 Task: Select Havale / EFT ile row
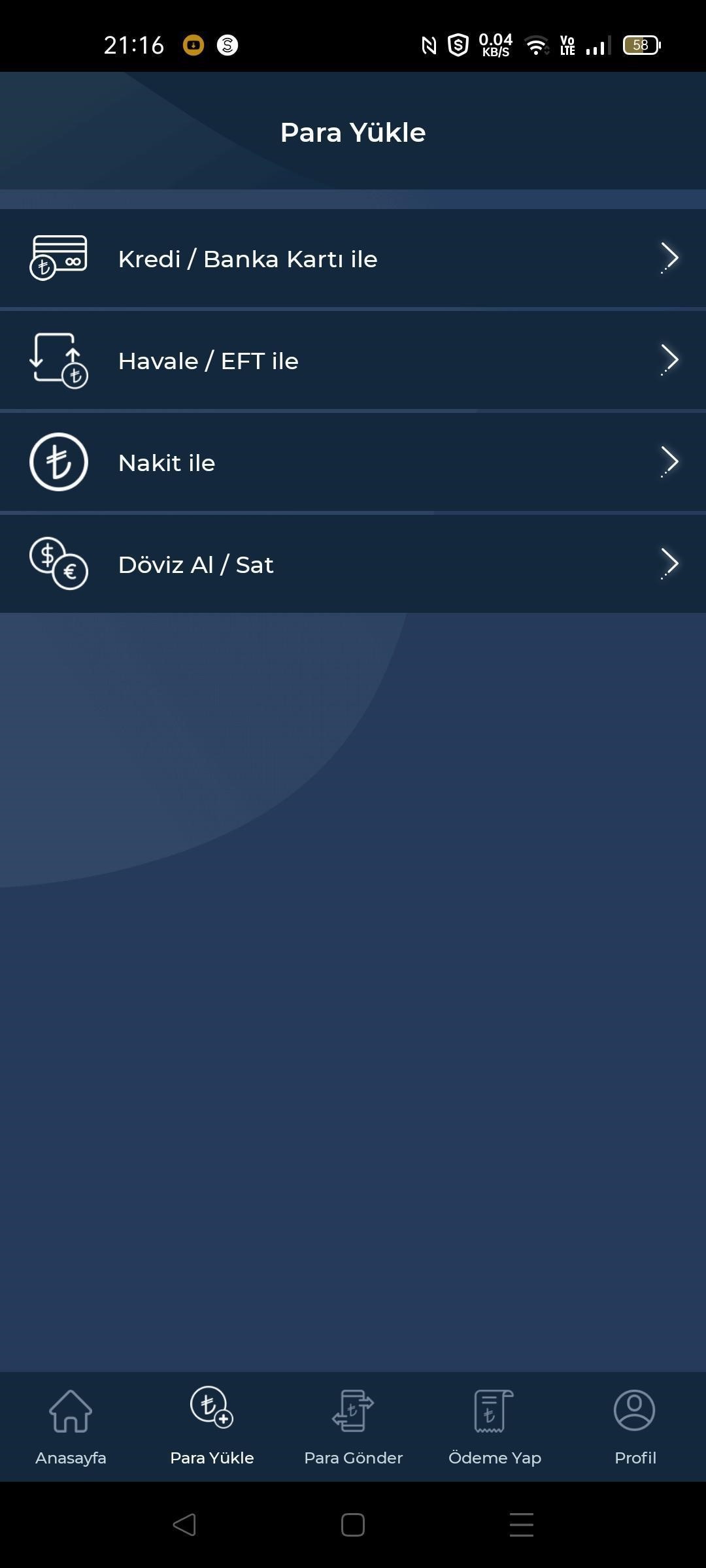[x=353, y=360]
